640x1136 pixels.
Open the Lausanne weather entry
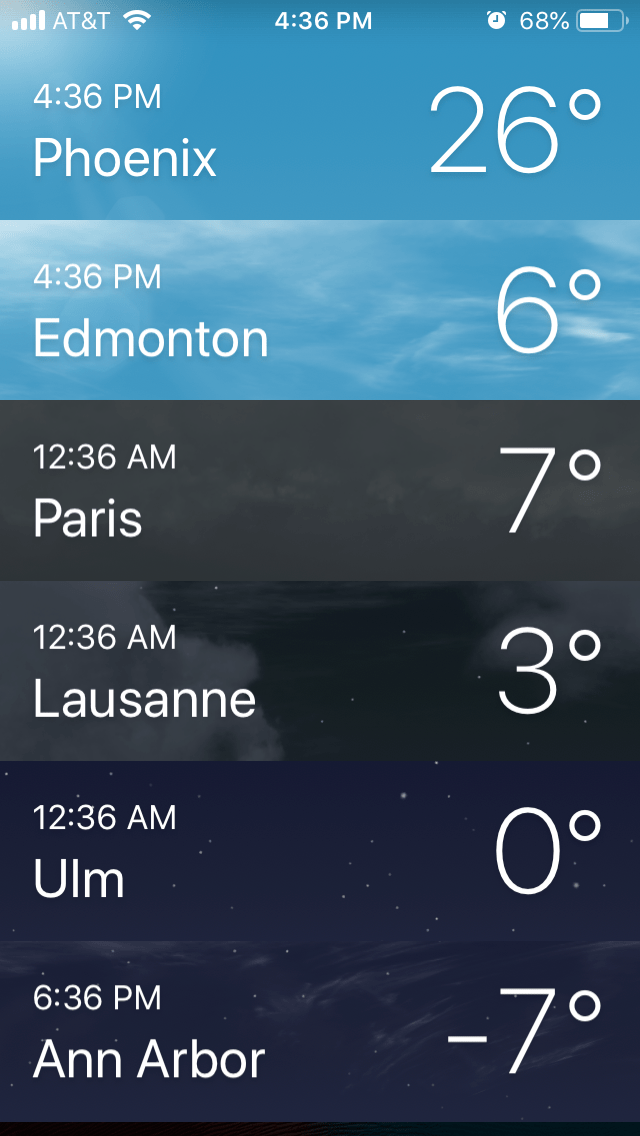coord(320,671)
